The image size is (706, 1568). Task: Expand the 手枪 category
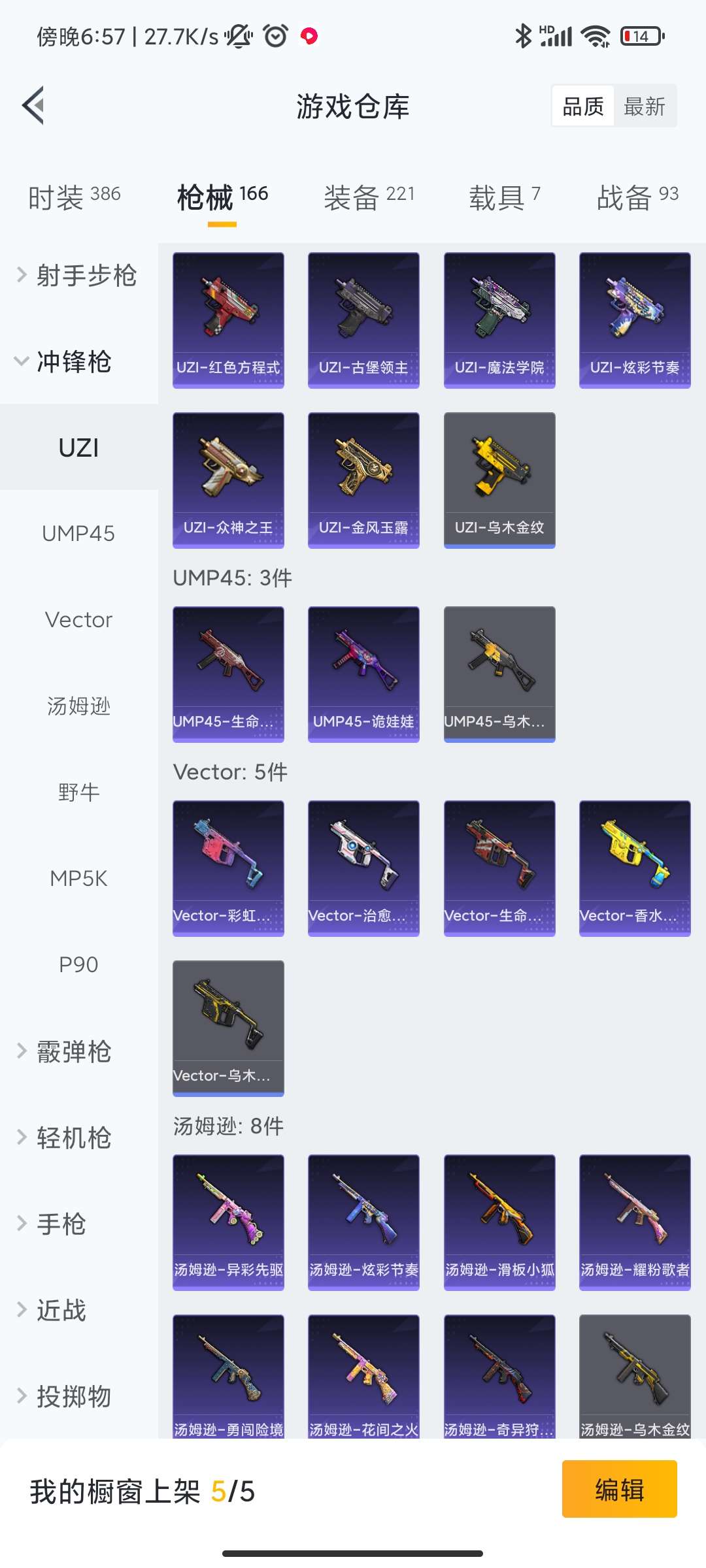click(60, 1224)
